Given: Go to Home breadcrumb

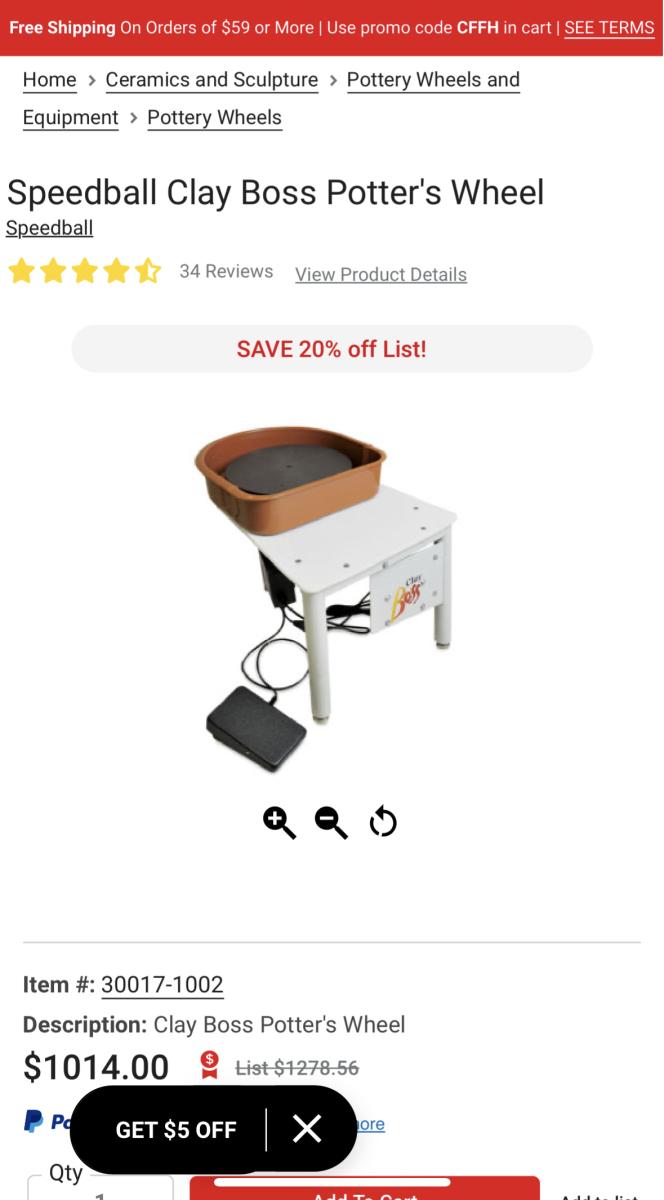Looking at the screenshot, I should click(x=50, y=80).
